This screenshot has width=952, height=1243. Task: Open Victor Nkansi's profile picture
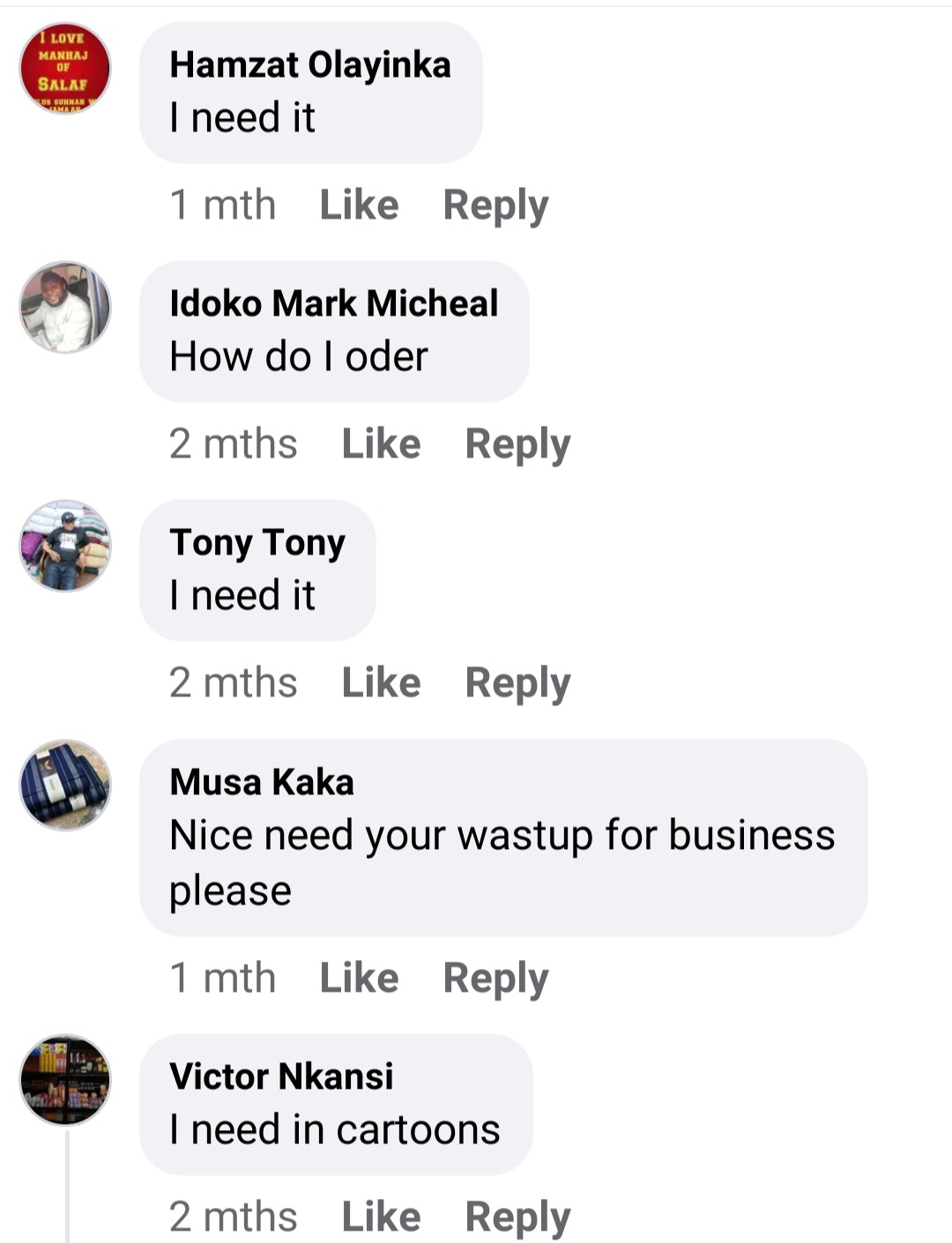point(65,1080)
